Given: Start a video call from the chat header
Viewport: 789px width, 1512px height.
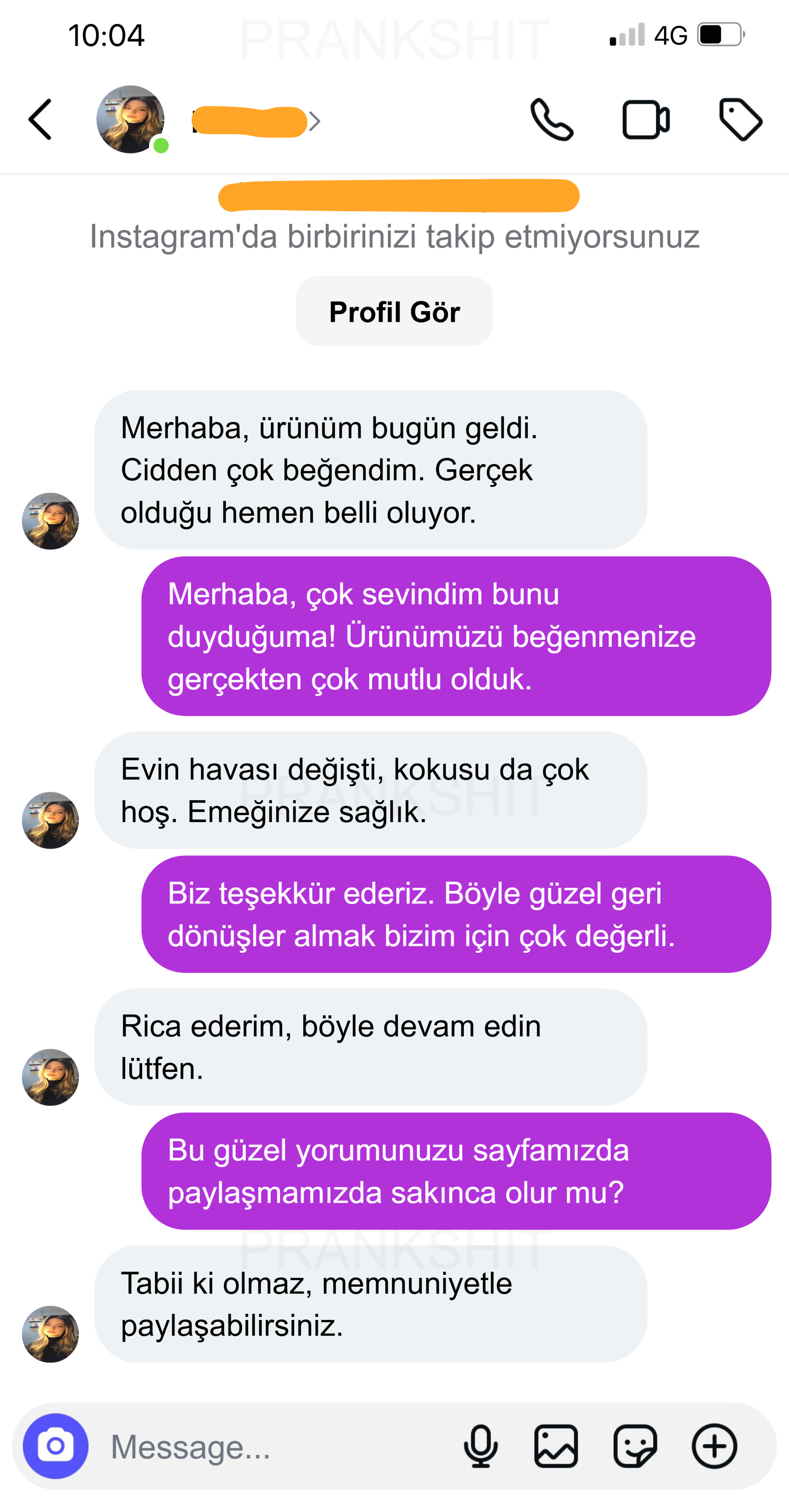Looking at the screenshot, I should pos(645,120).
